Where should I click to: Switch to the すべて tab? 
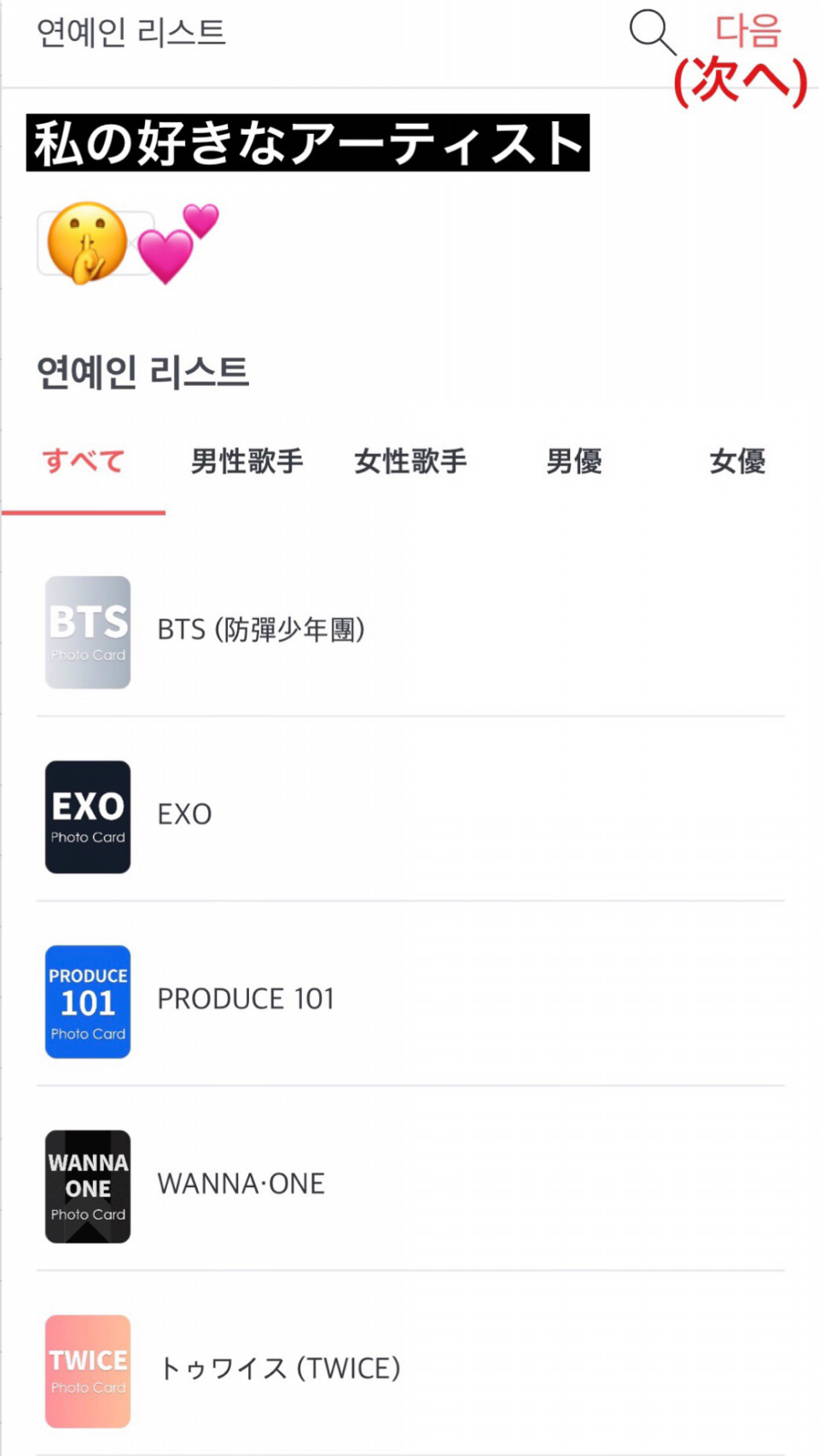pyautogui.click(x=84, y=462)
